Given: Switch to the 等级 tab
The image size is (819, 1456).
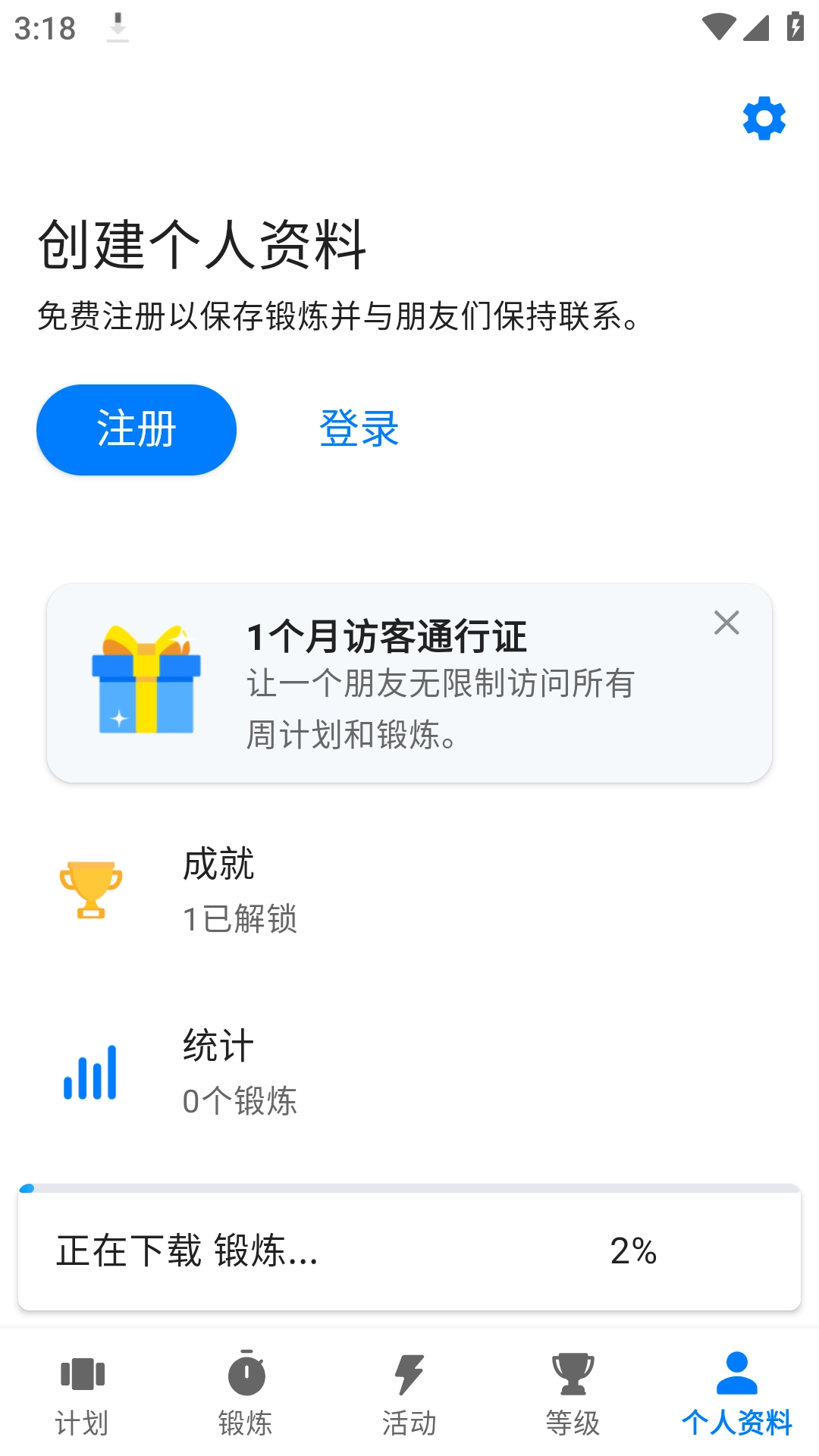Looking at the screenshot, I should (x=573, y=1393).
